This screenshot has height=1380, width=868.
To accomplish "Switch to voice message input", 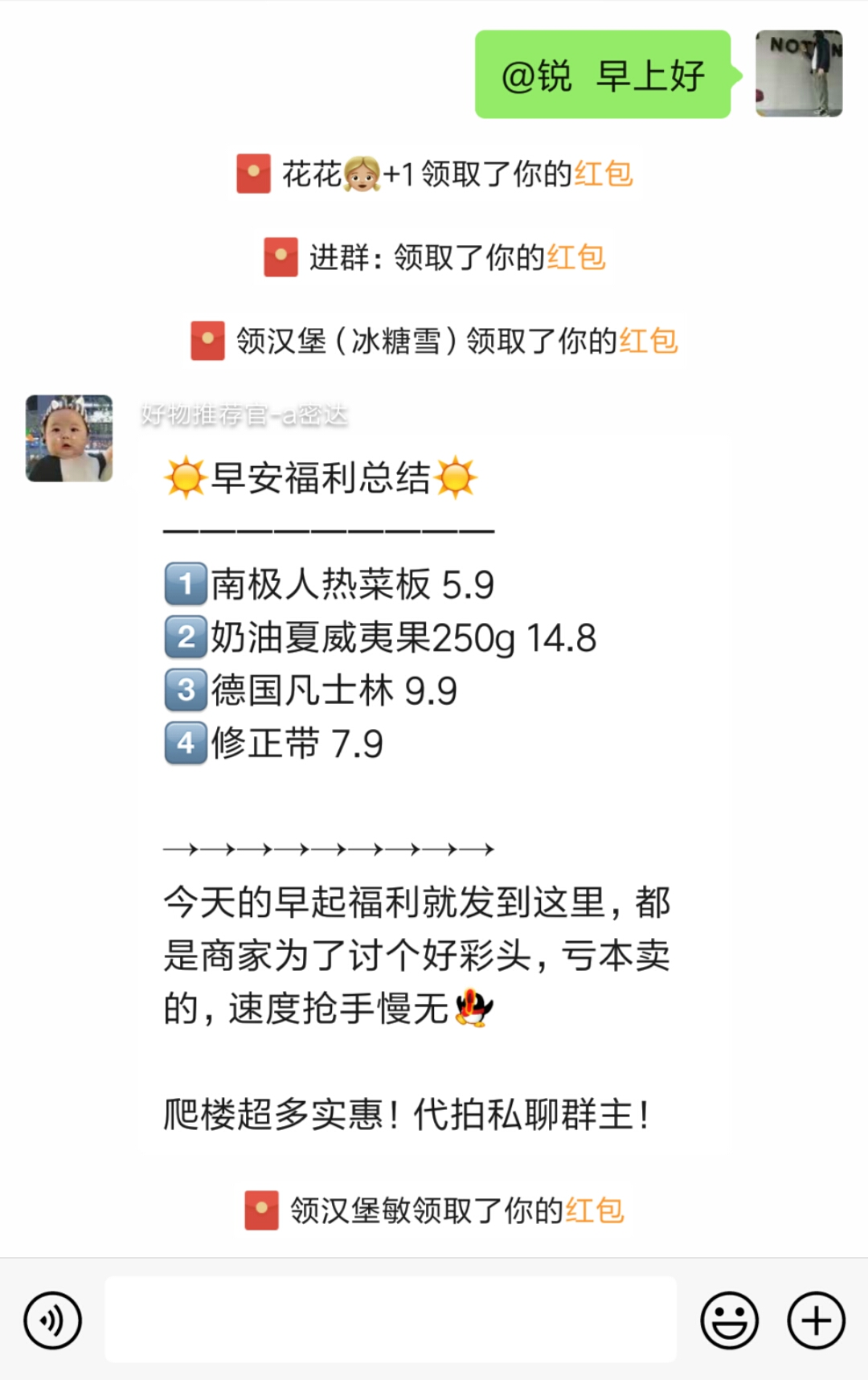I will (x=53, y=1320).
